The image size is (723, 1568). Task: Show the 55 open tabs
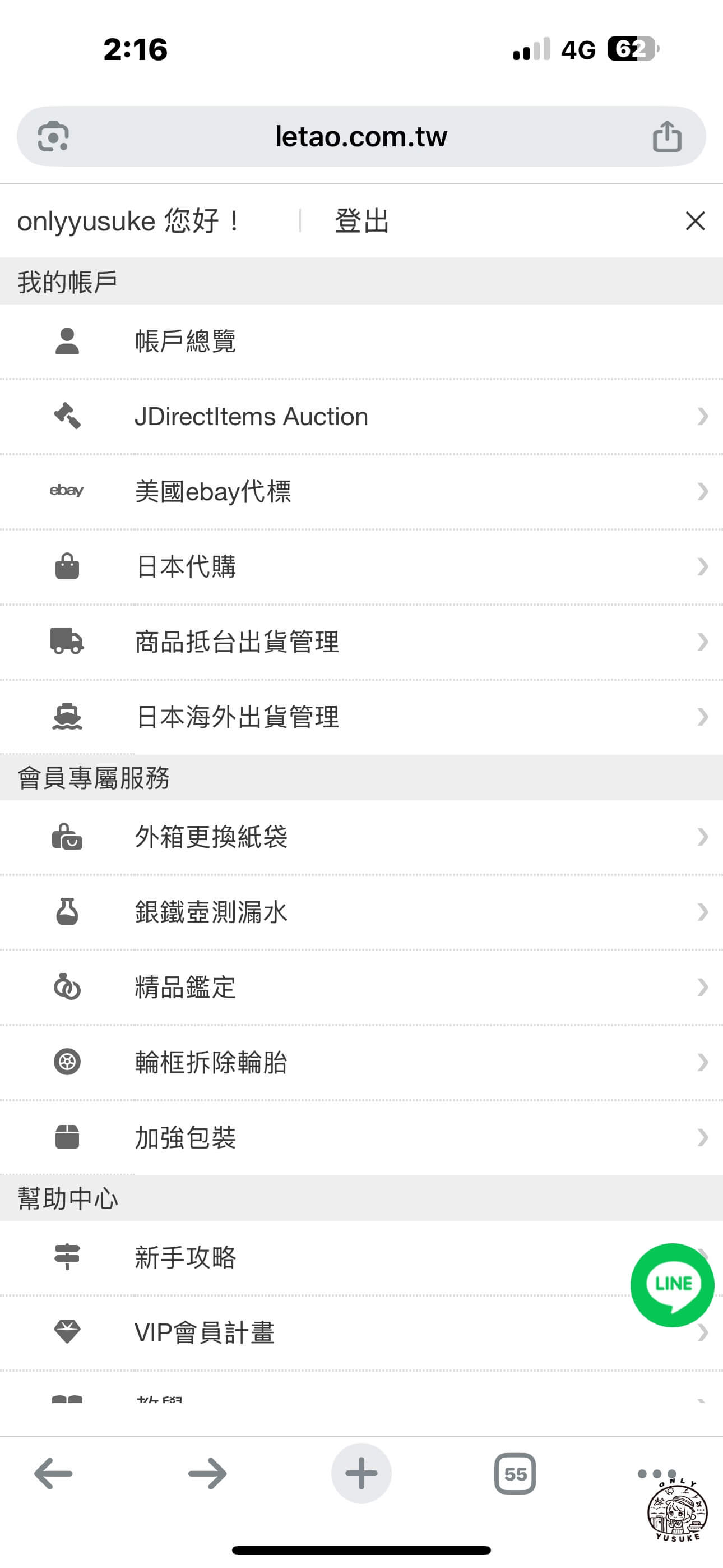click(515, 1474)
